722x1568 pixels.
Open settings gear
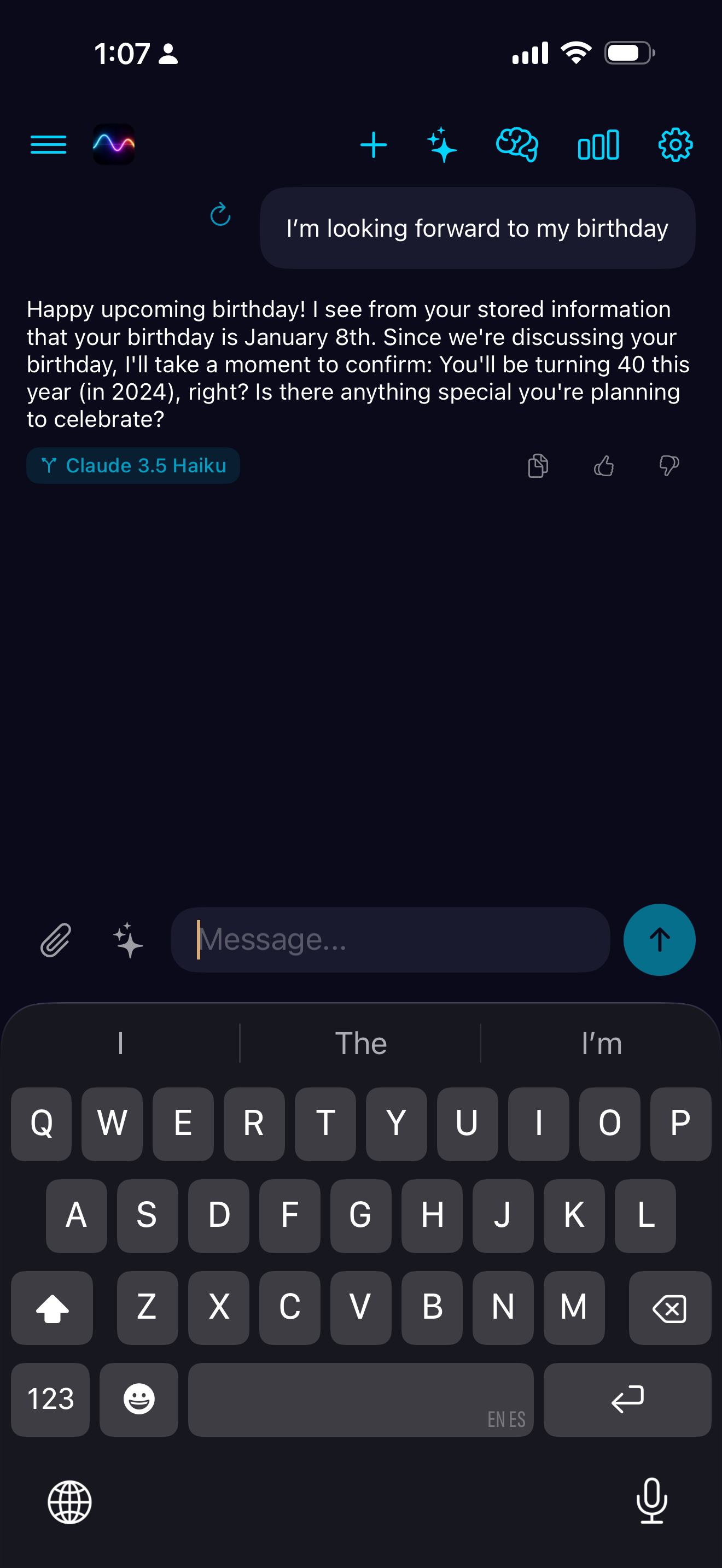pyautogui.click(x=675, y=145)
